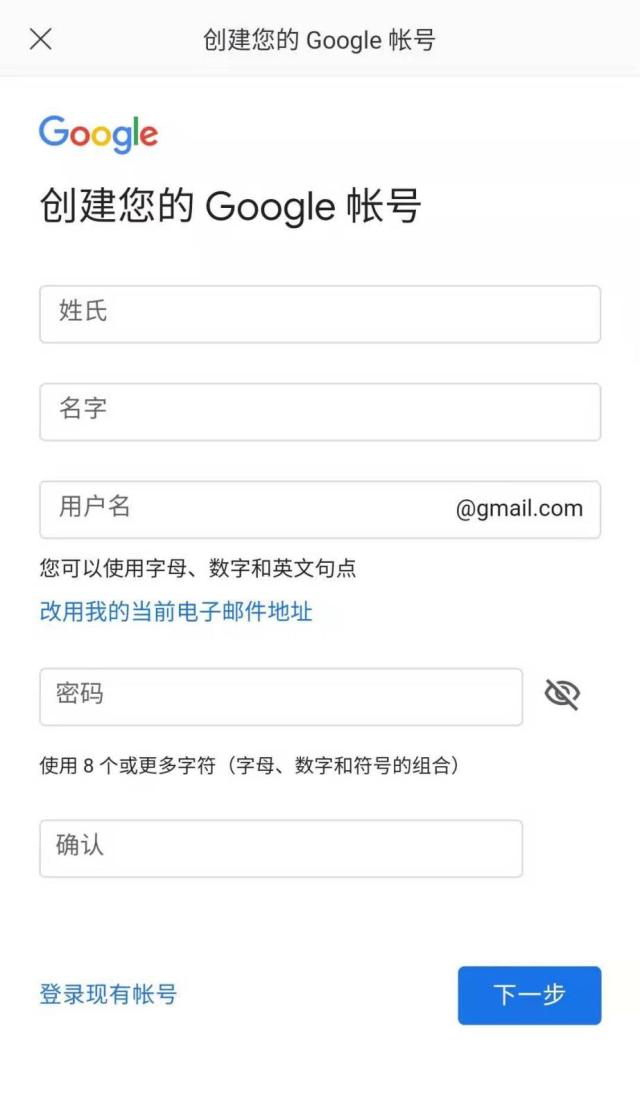
Task: Toggle password visibility eye icon
Action: [562, 694]
